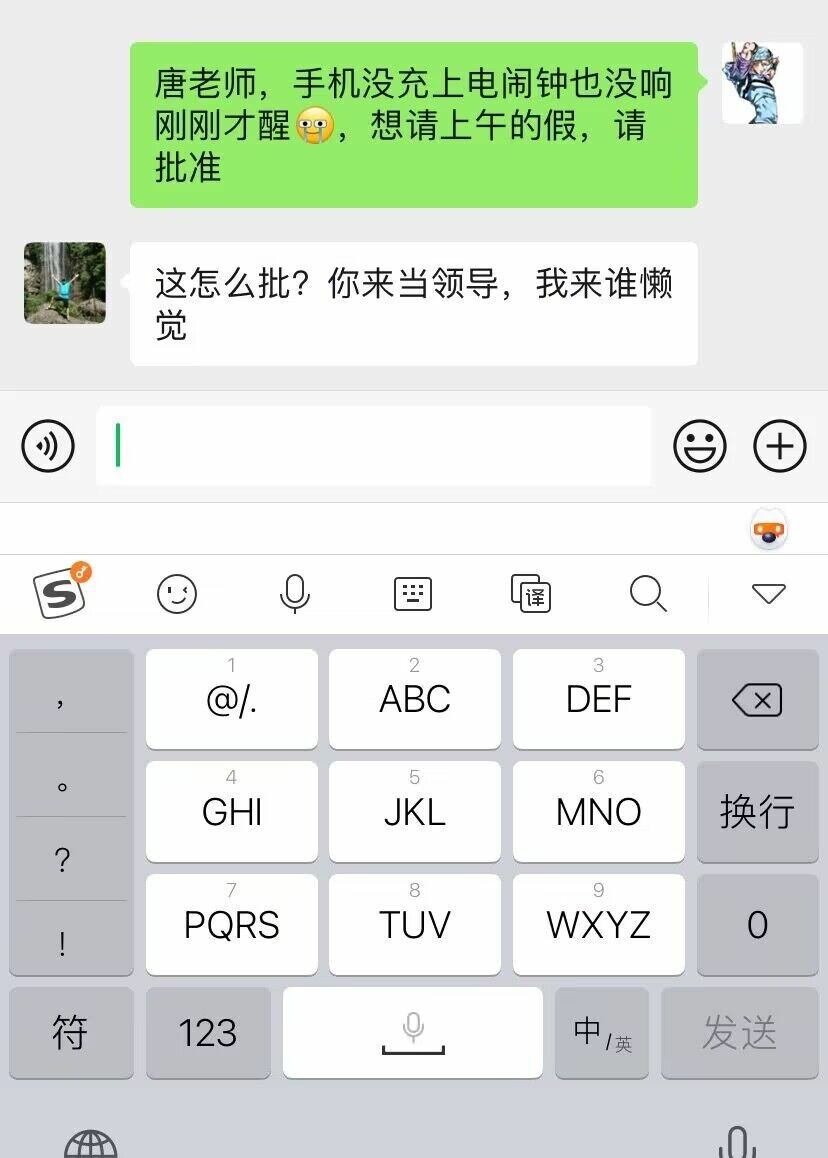The image size is (828, 1158).
Task: Open keyboard emoticon panel
Action: 177,594
